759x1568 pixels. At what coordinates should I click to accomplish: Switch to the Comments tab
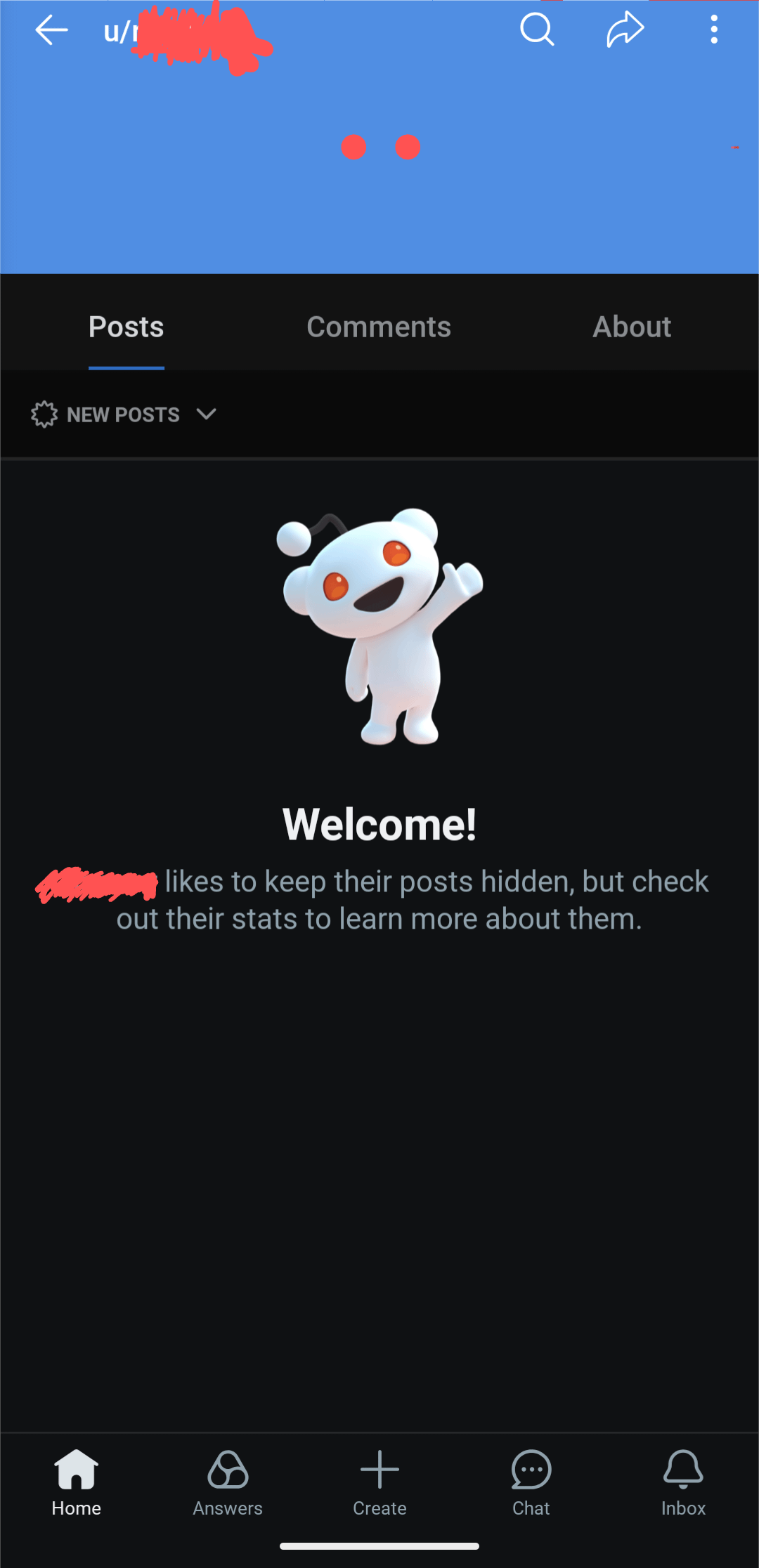[379, 327]
